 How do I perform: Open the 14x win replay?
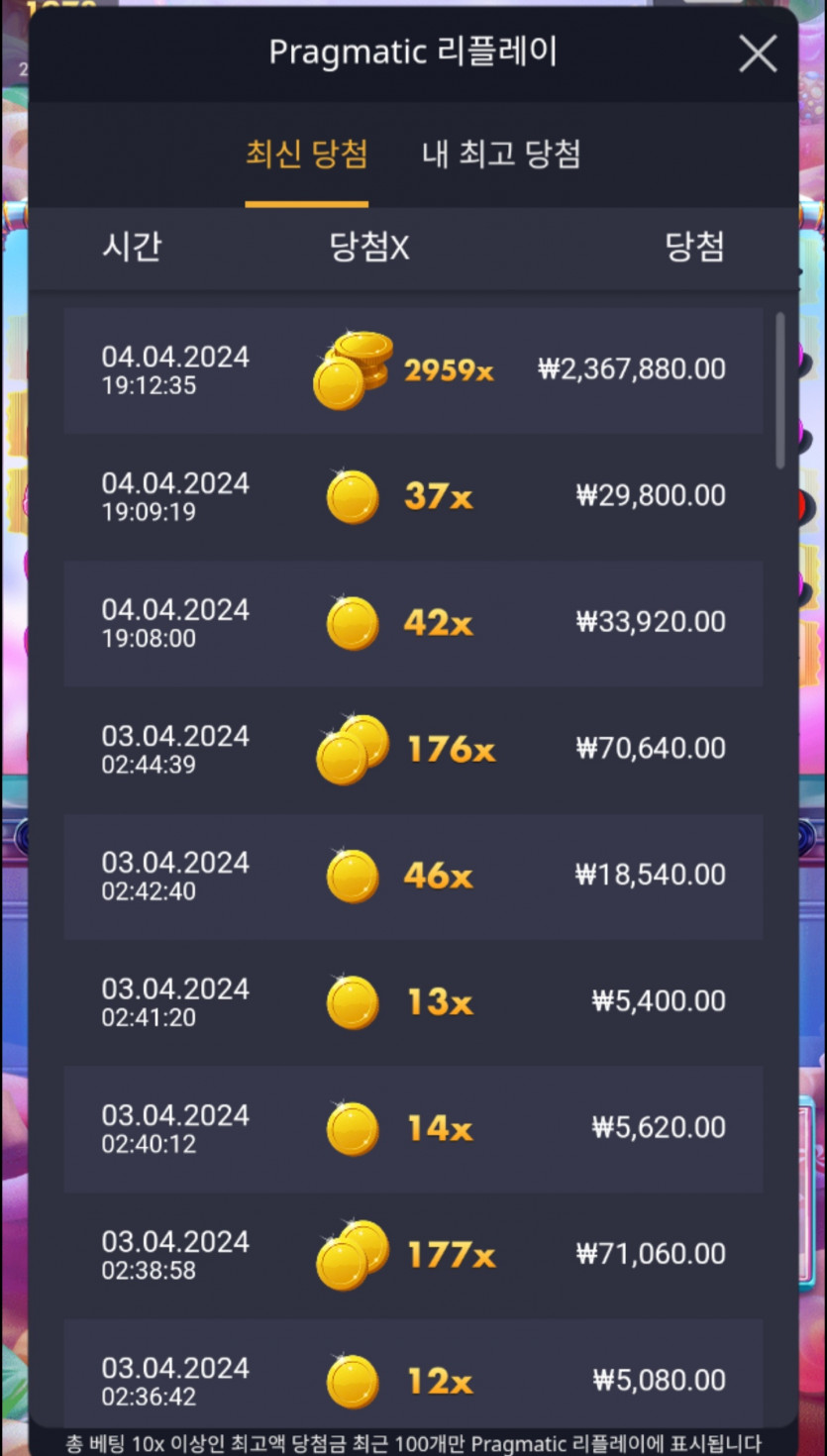(413, 1128)
